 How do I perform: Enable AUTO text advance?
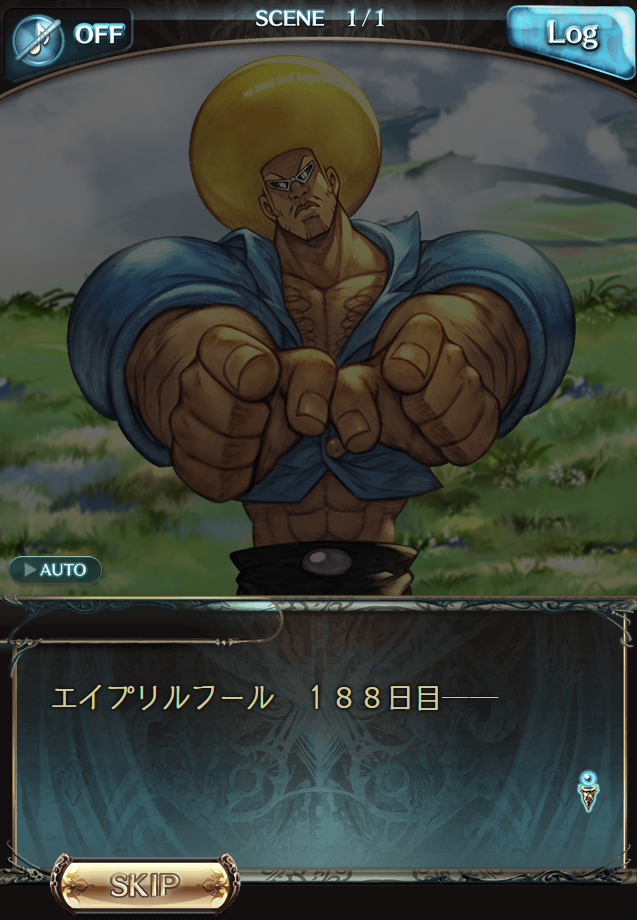coord(56,570)
